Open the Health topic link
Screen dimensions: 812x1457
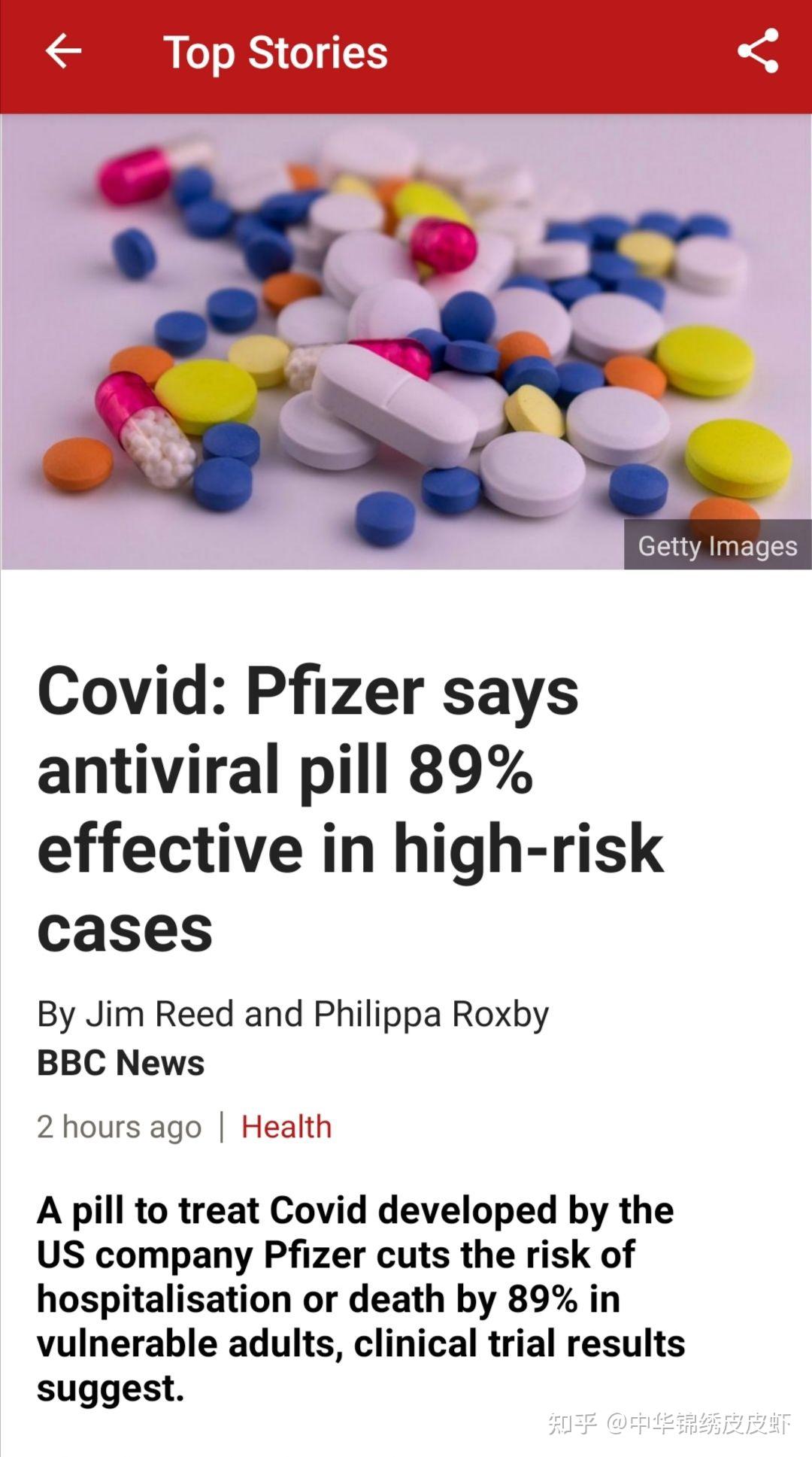286,1127
